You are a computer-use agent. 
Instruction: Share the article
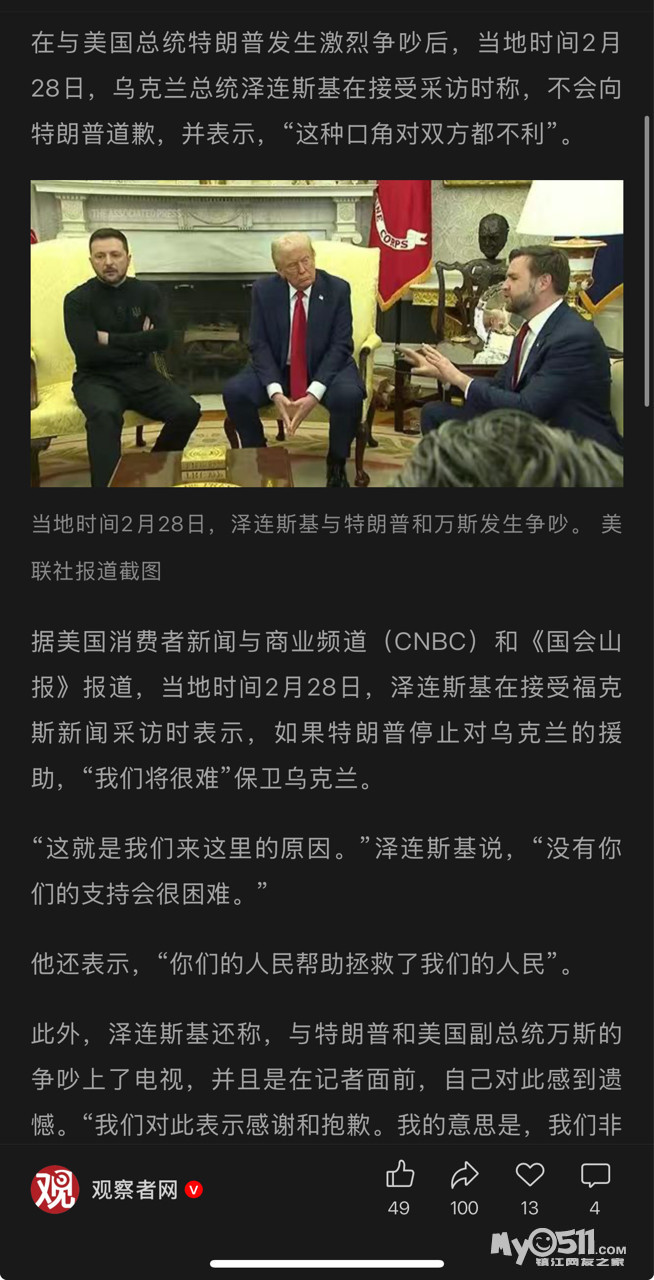pos(464,1175)
